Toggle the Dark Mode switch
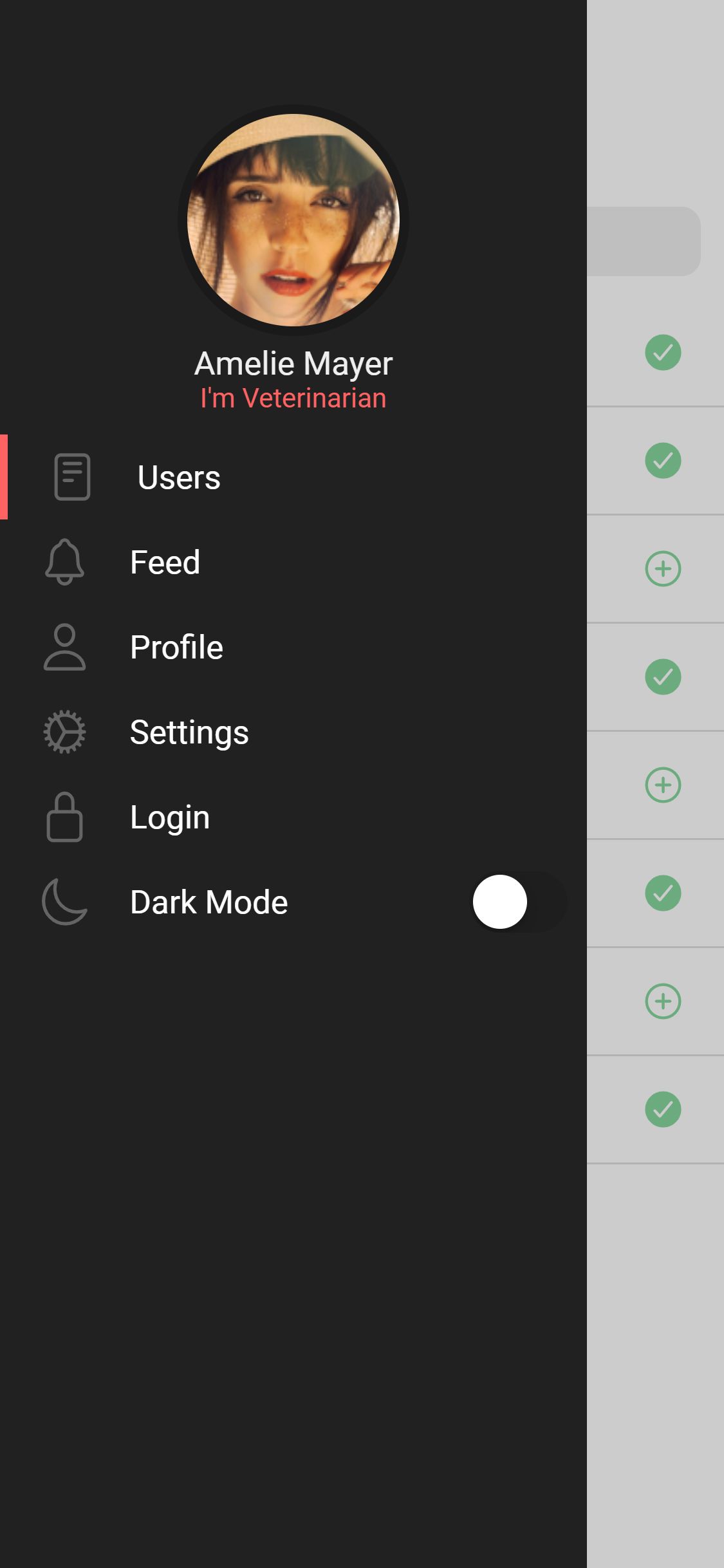The width and height of the screenshot is (724, 1568). (x=518, y=902)
